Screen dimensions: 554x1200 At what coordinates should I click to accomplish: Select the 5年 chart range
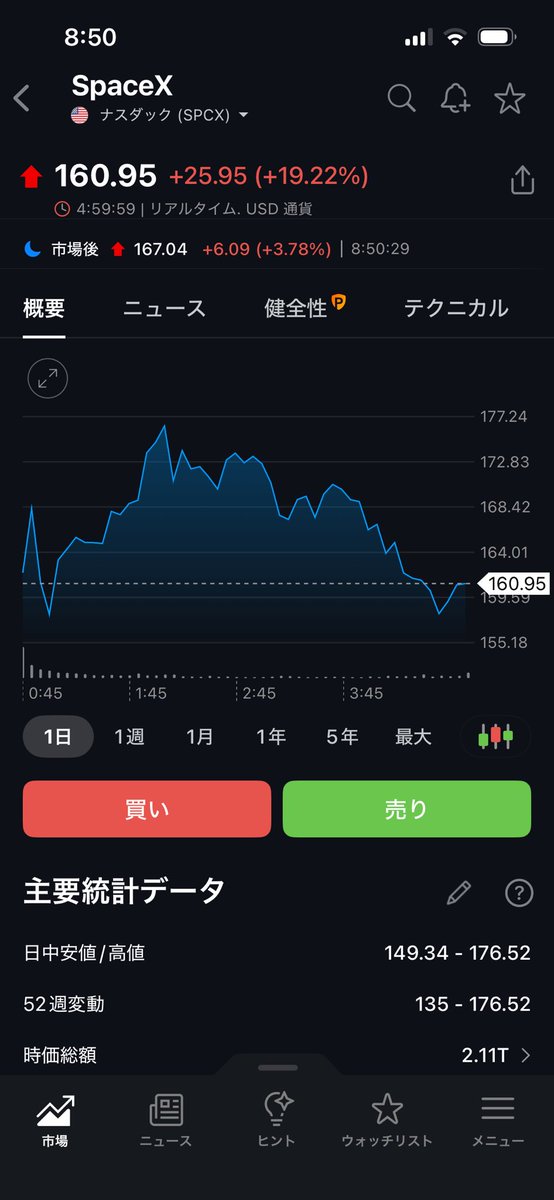coord(342,737)
